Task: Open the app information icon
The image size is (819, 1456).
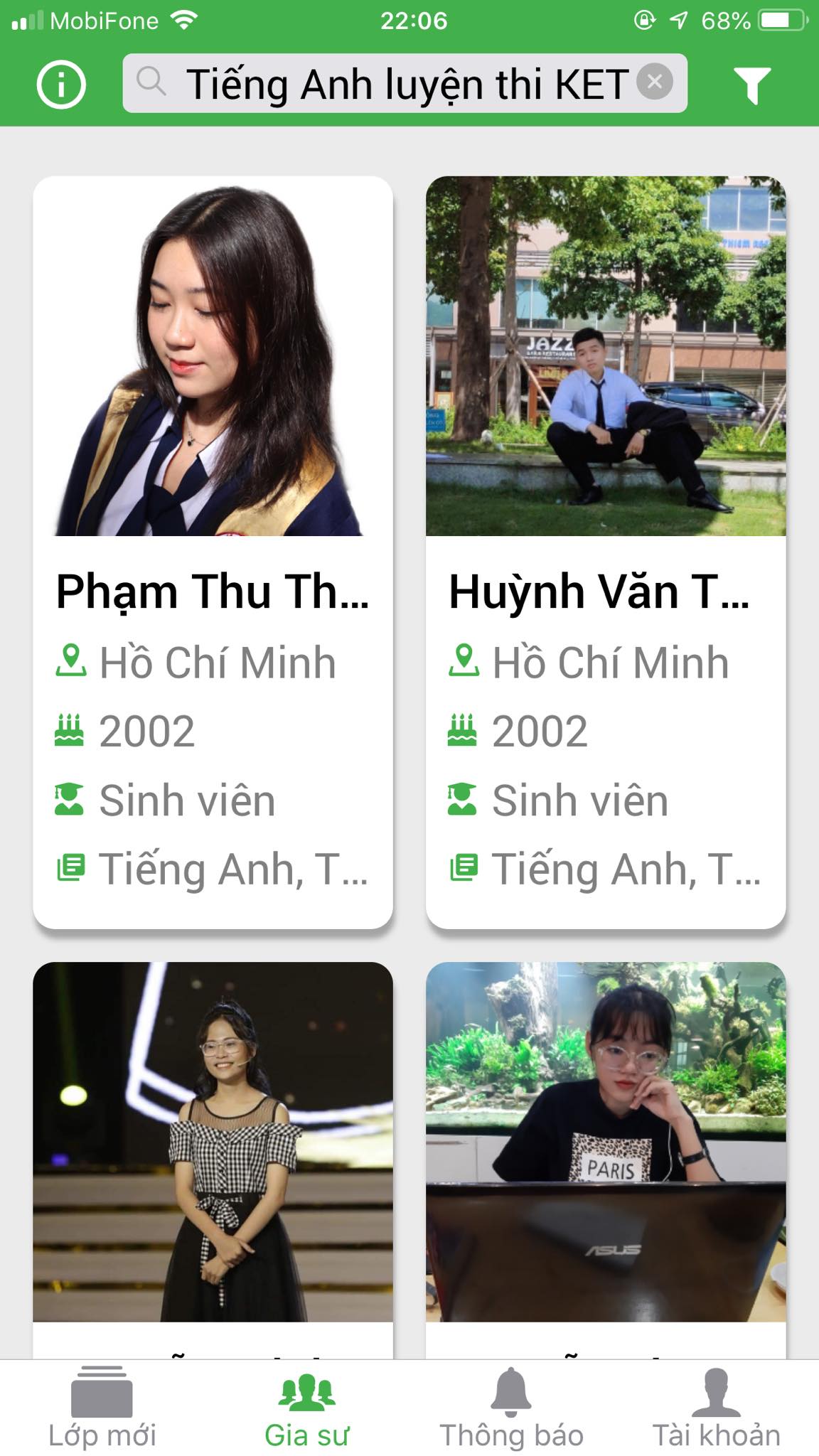Action: coord(61,85)
